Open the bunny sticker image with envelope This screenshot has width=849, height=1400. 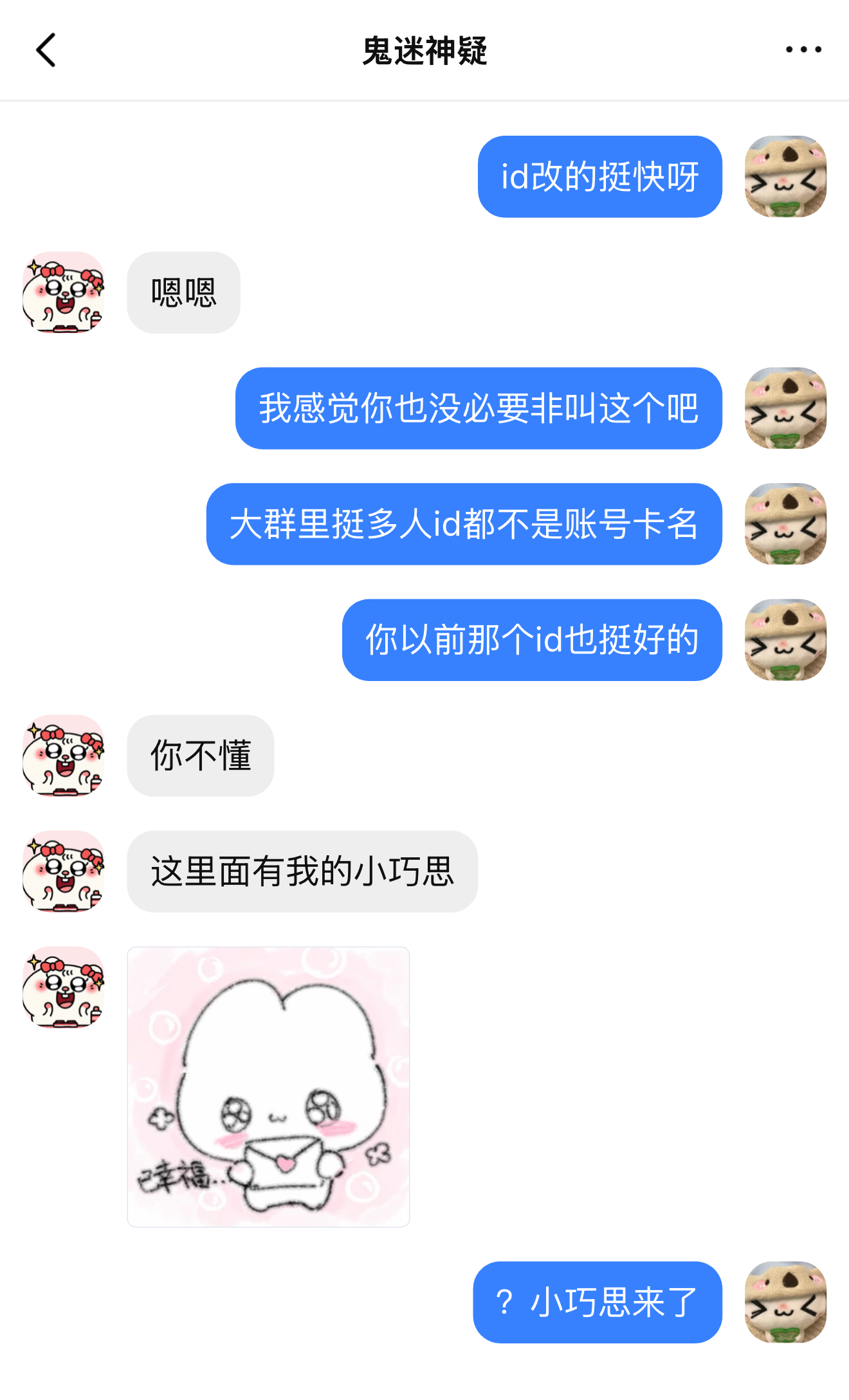268,1086
